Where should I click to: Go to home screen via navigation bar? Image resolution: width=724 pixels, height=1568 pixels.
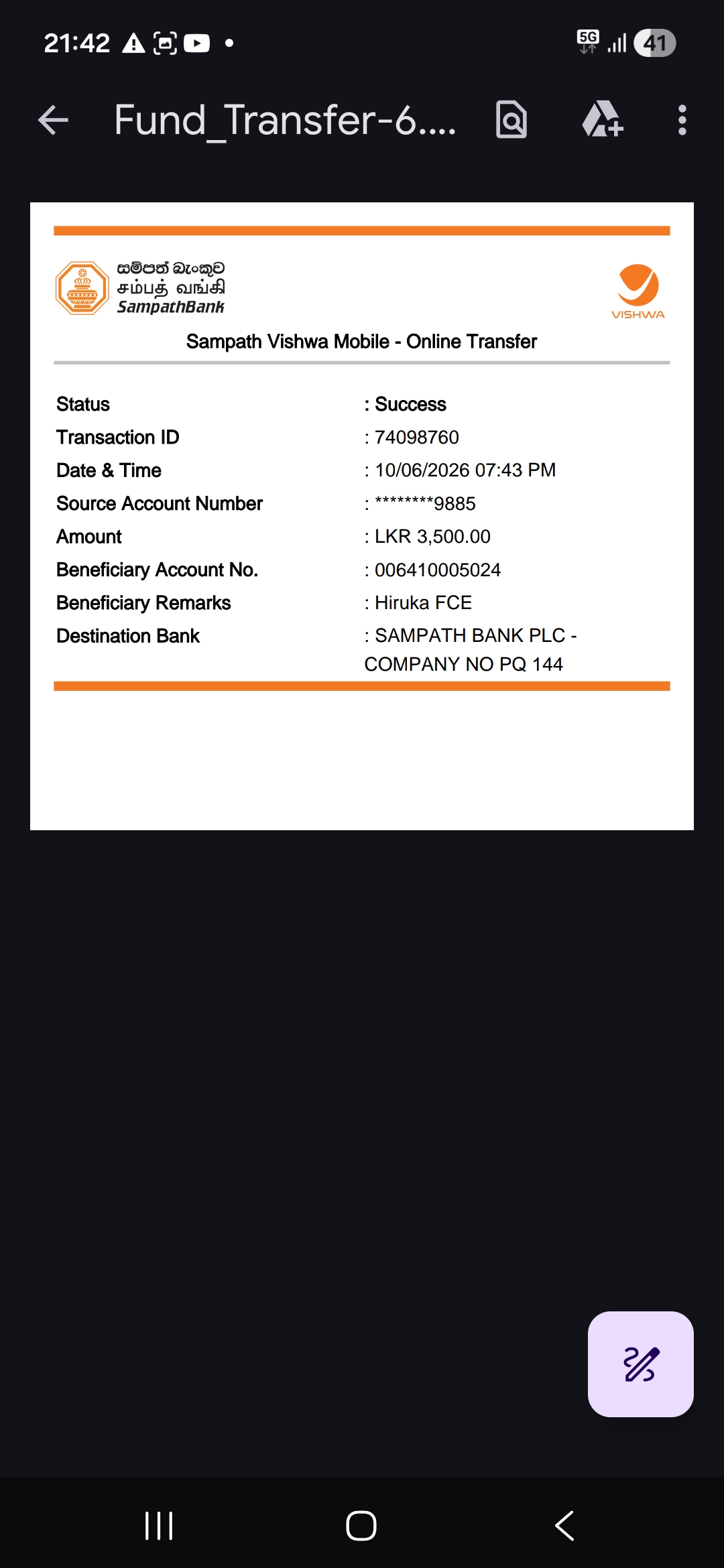[361, 1526]
